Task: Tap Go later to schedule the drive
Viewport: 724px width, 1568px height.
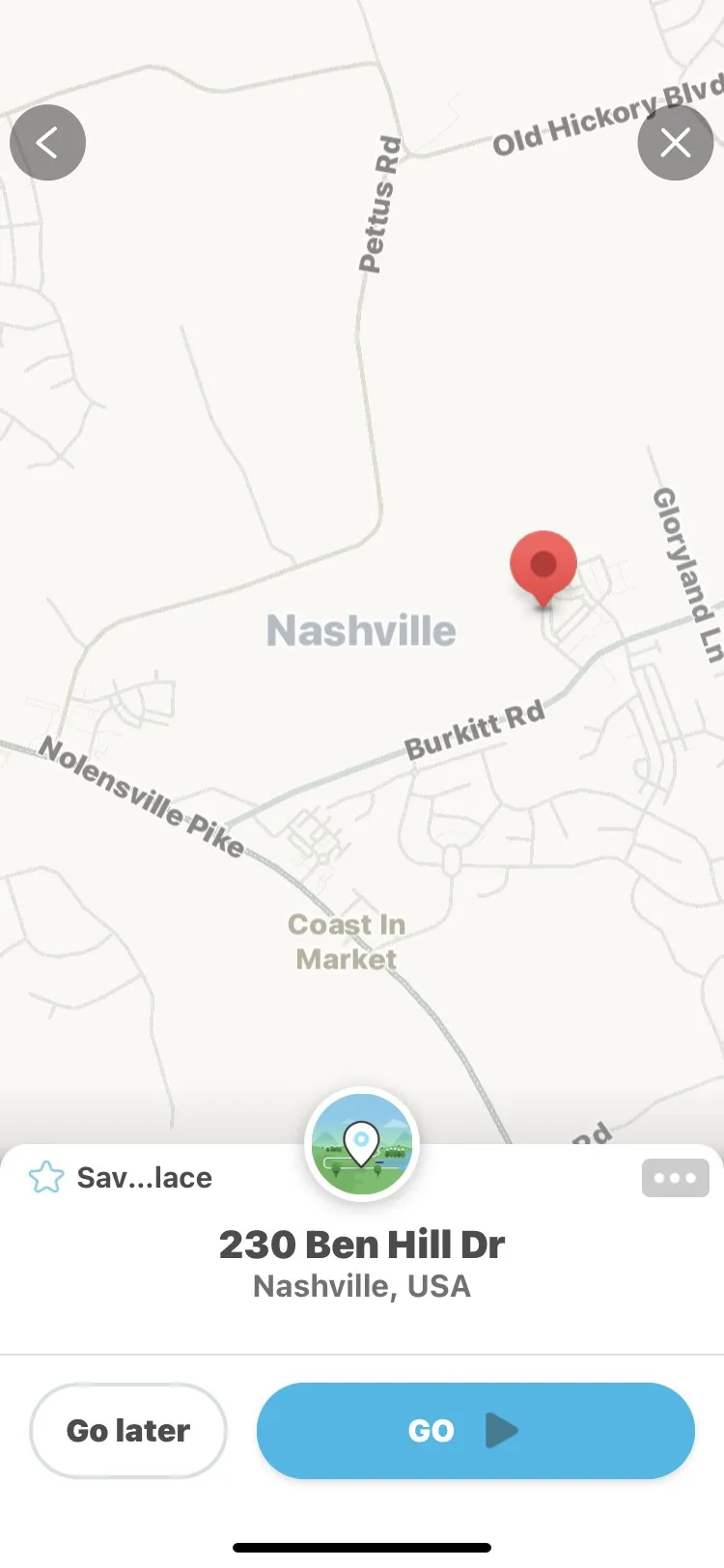Action: click(128, 1430)
